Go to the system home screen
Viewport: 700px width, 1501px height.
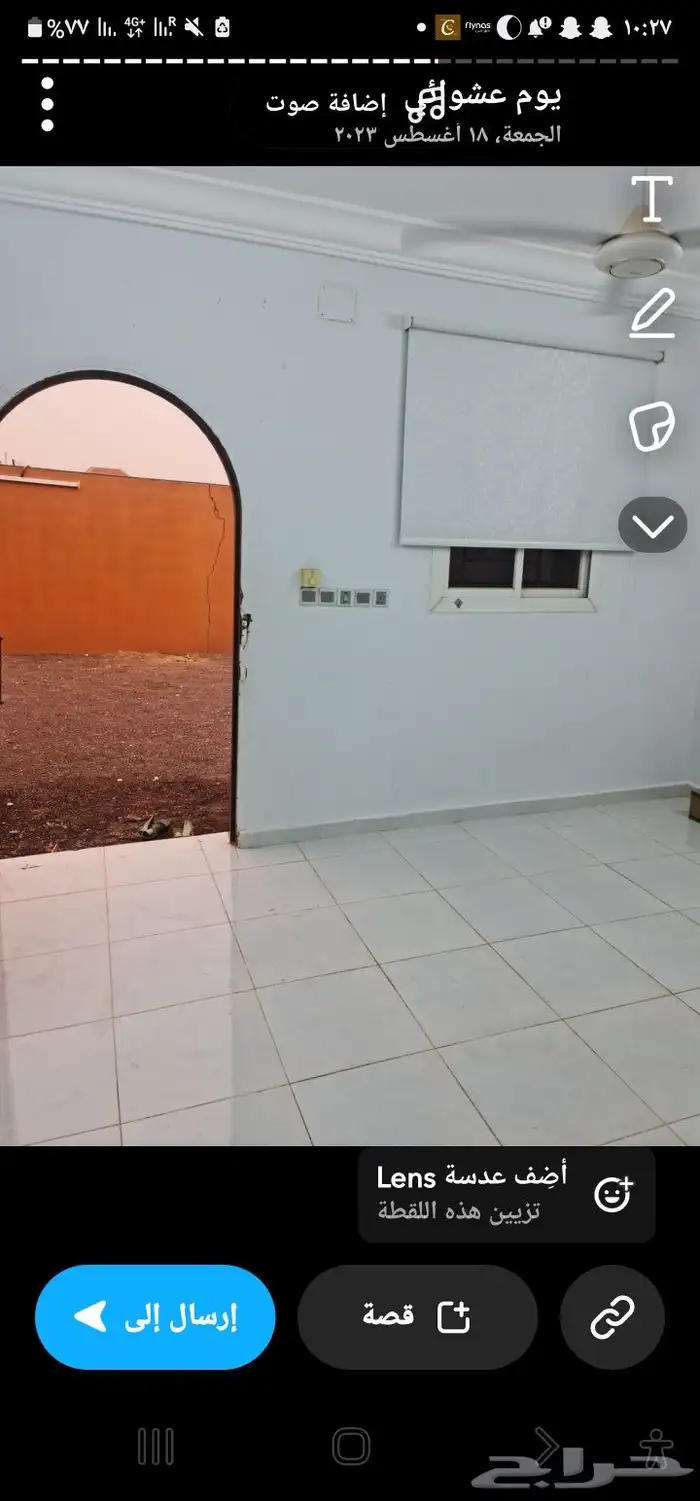[351, 1446]
